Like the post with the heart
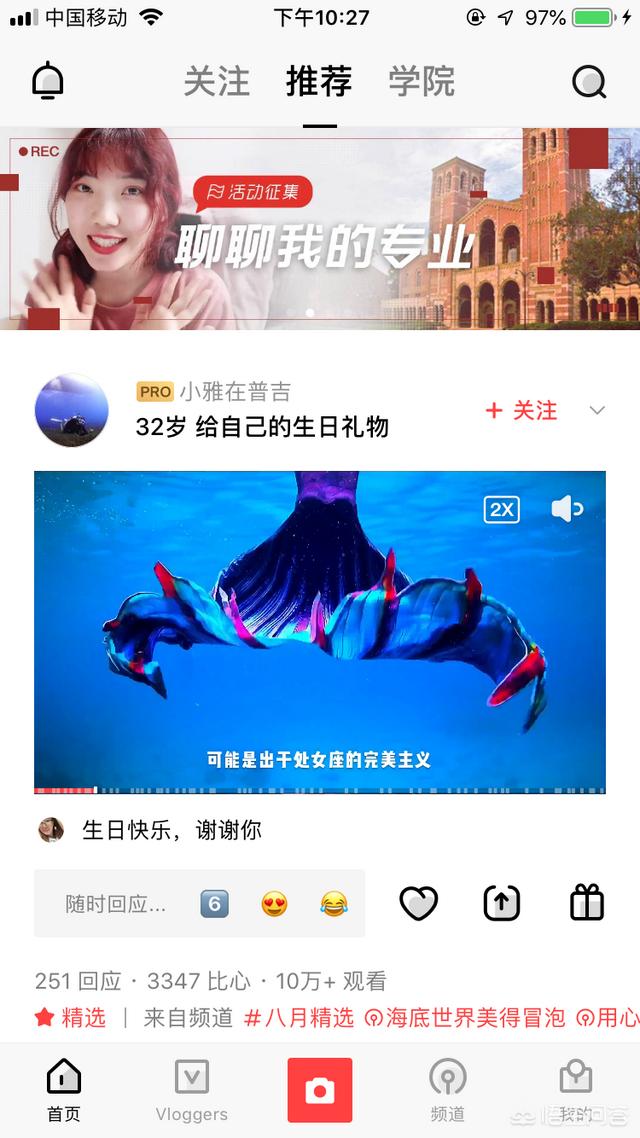This screenshot has height=1138, width=640. click(419, 904)
